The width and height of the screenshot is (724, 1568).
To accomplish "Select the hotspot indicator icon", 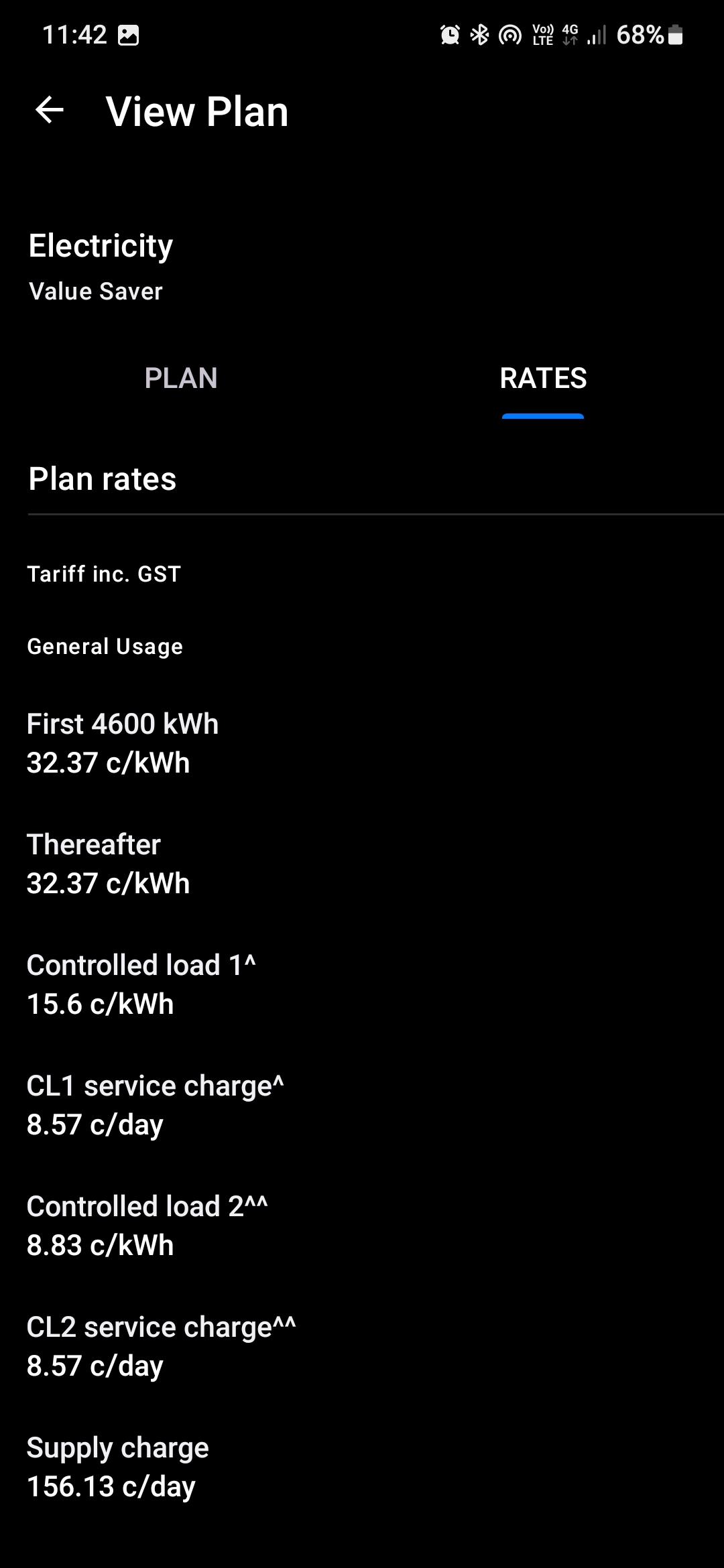I will coord(509,34).
